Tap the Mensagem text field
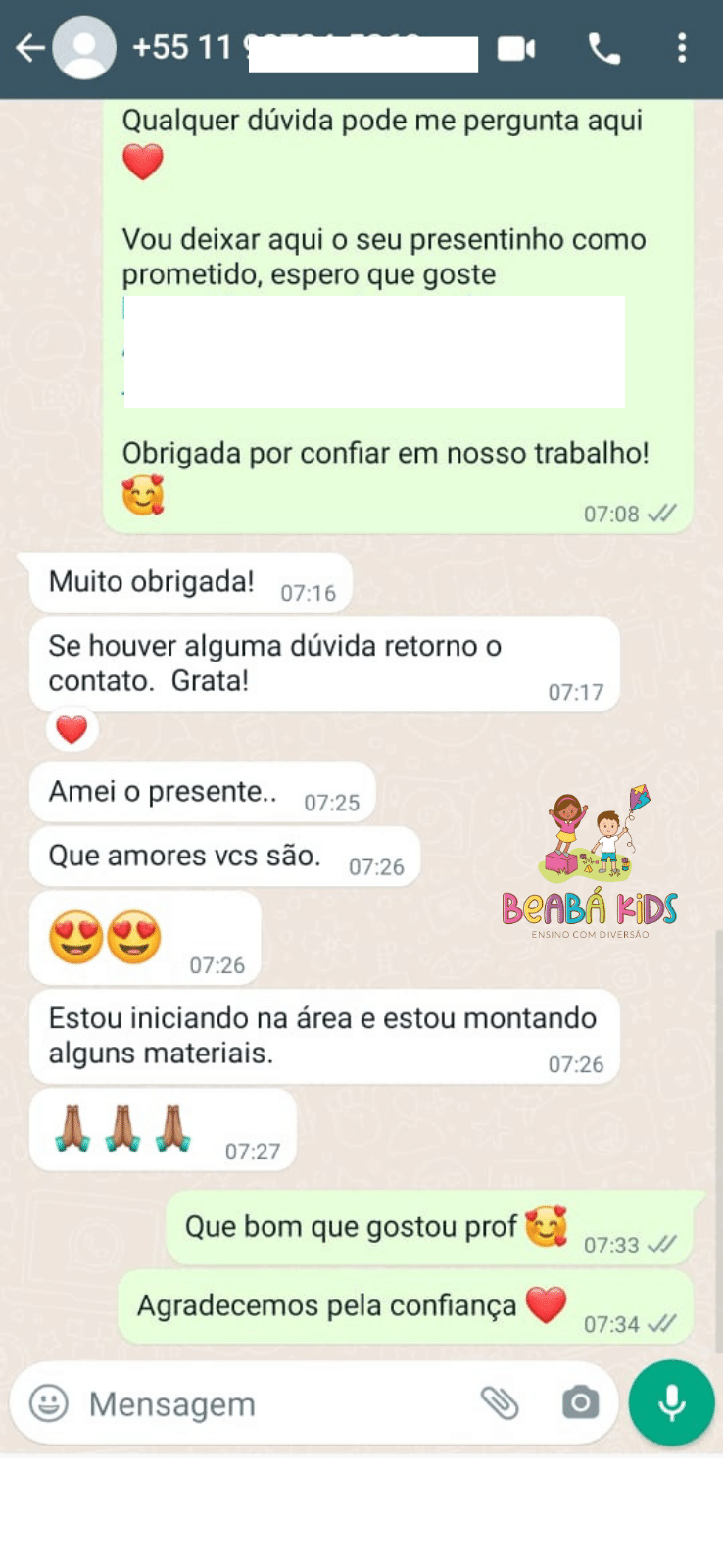Image resolution: width=723 pixels, height=1568 pixels. 274,1403
